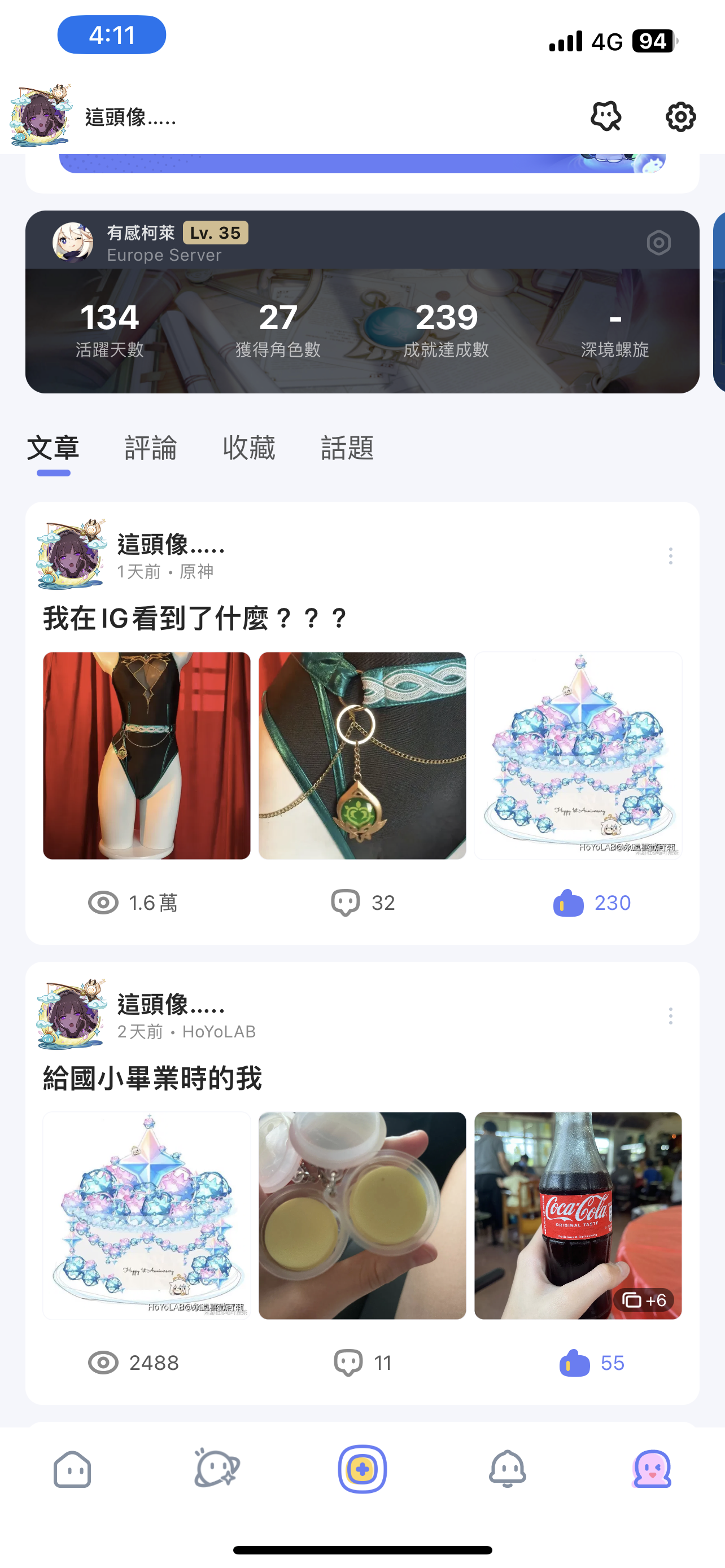Go to the home tab in bottom bar
The height and width of the screenshot is (1568, 725).
(72, 1469)
